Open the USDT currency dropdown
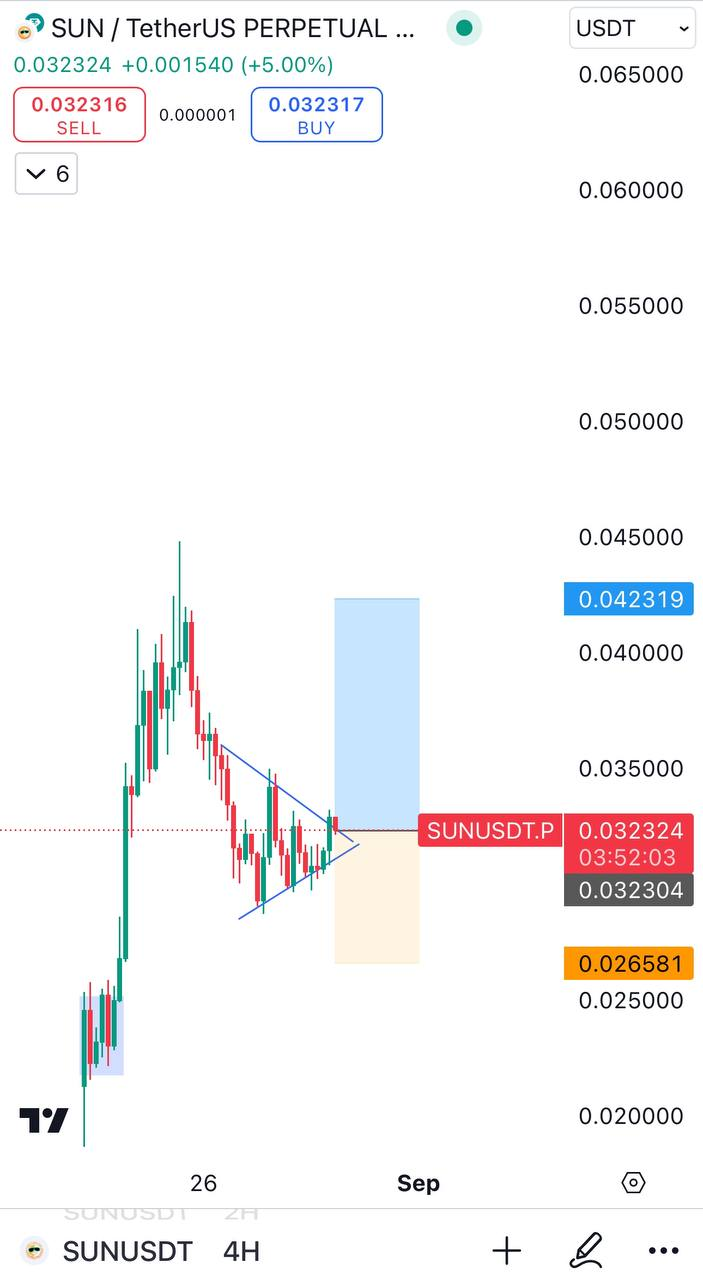Viewport: 703px width, 1280px height. click(632, 28)
